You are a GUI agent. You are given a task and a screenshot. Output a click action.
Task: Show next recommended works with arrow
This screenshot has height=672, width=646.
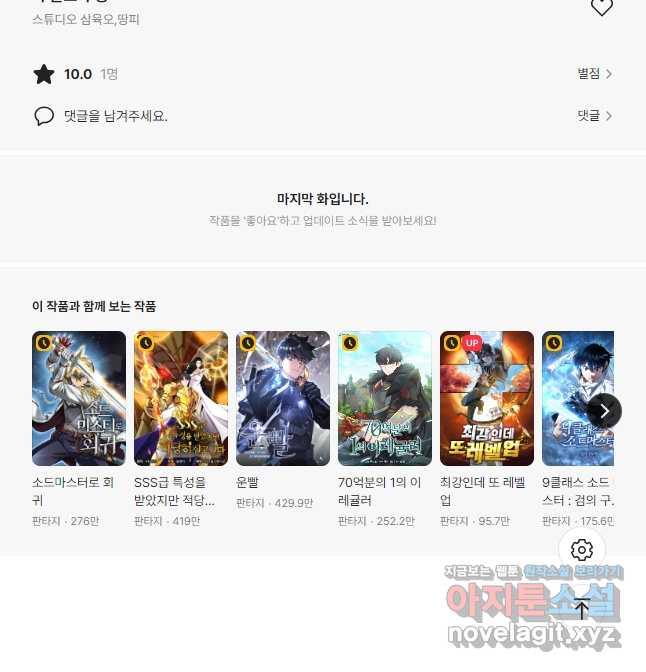[x=604, y=411]
